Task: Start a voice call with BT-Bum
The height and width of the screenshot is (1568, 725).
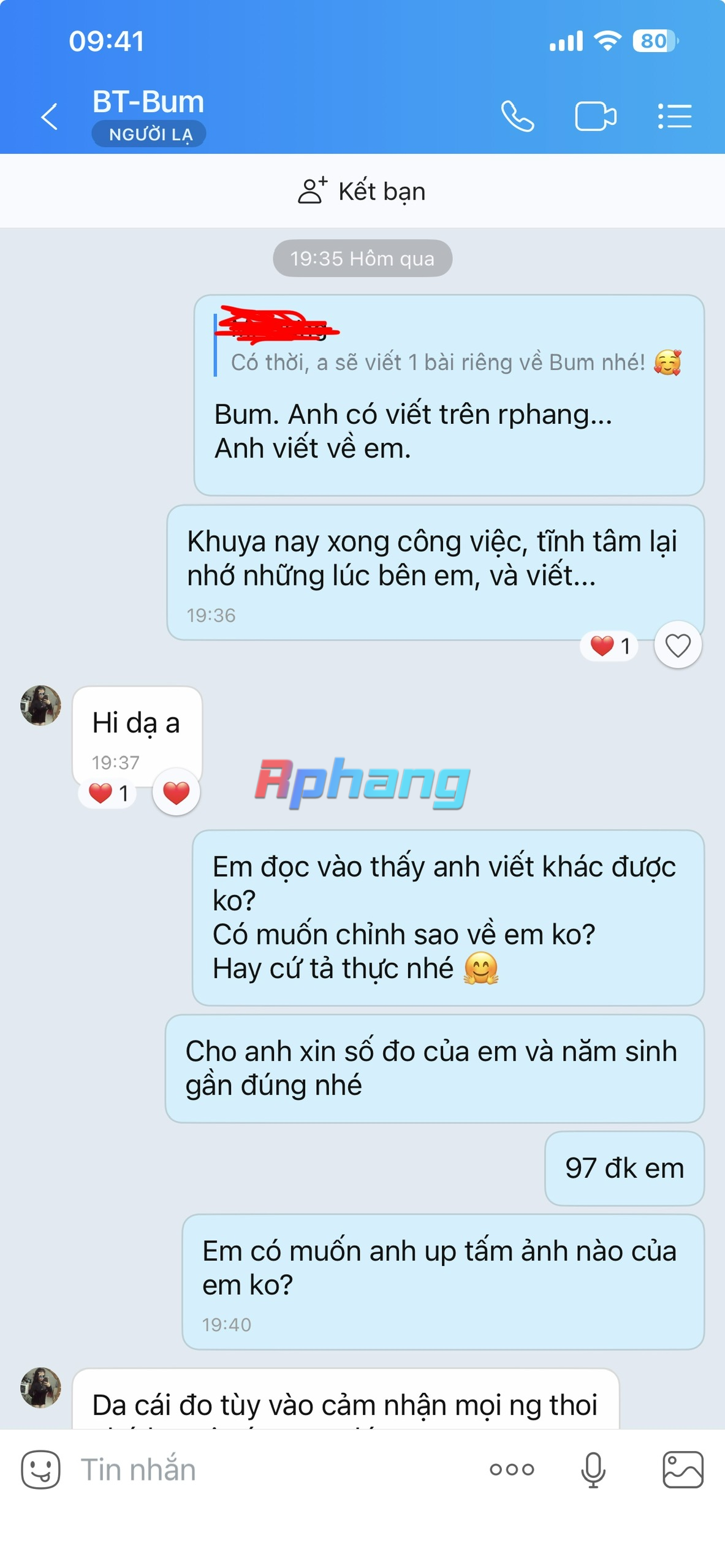Action: point(518,116)
